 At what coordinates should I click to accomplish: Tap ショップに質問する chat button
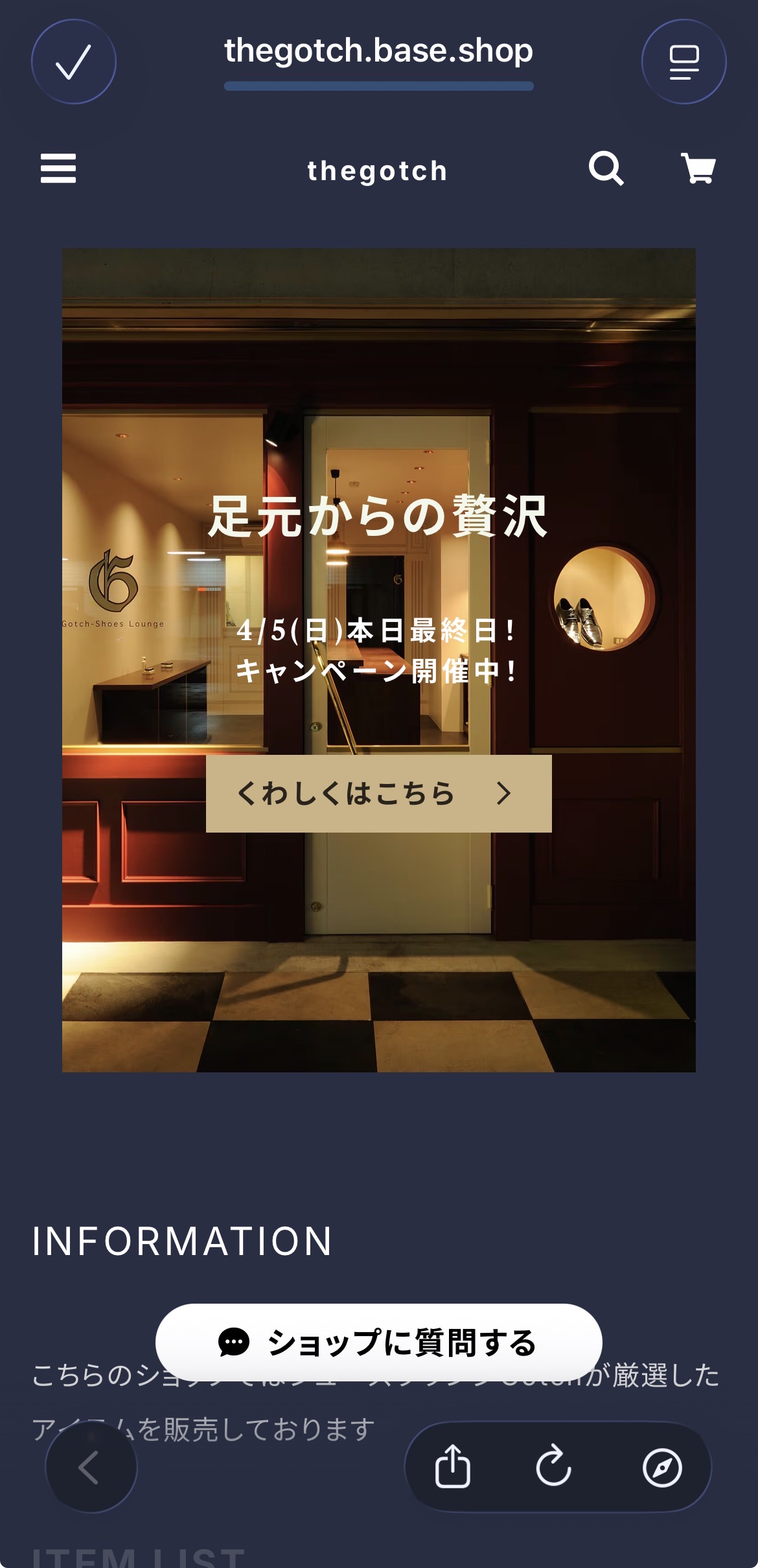coord(378,1342)
